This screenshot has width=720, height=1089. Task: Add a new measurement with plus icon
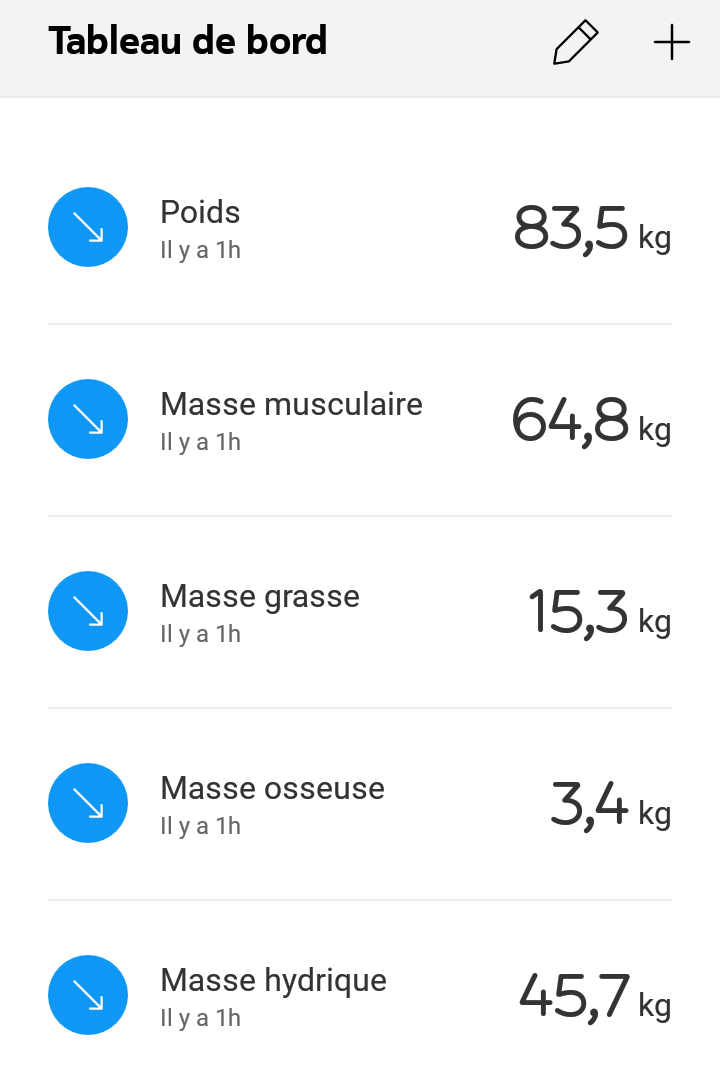point(671,44)
